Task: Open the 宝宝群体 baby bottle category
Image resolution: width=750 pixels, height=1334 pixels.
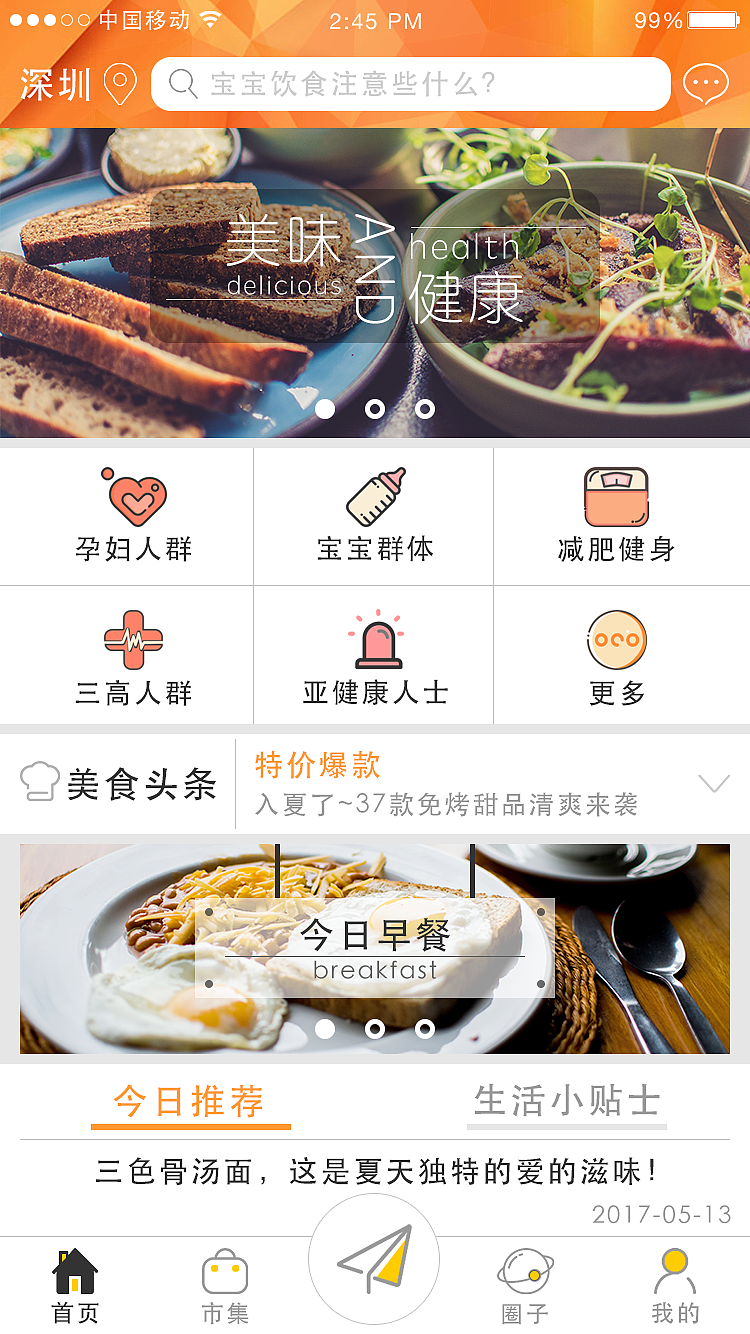Action: (x=373, y=497)
